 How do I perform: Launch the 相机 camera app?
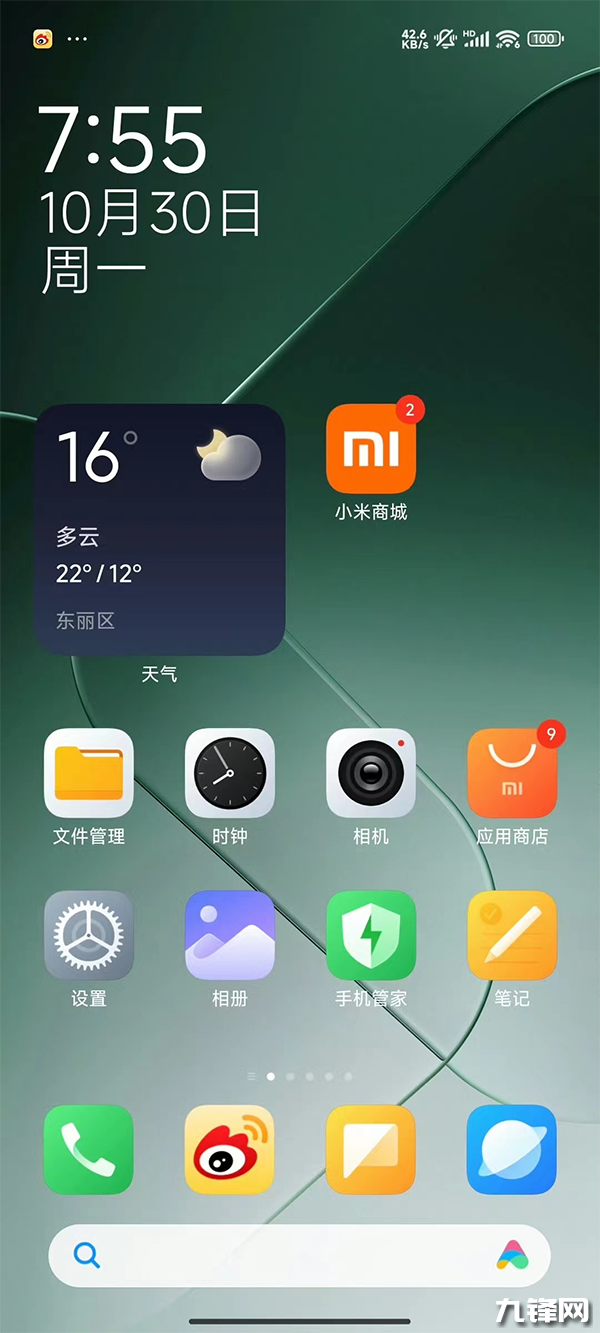pos(371,773)
